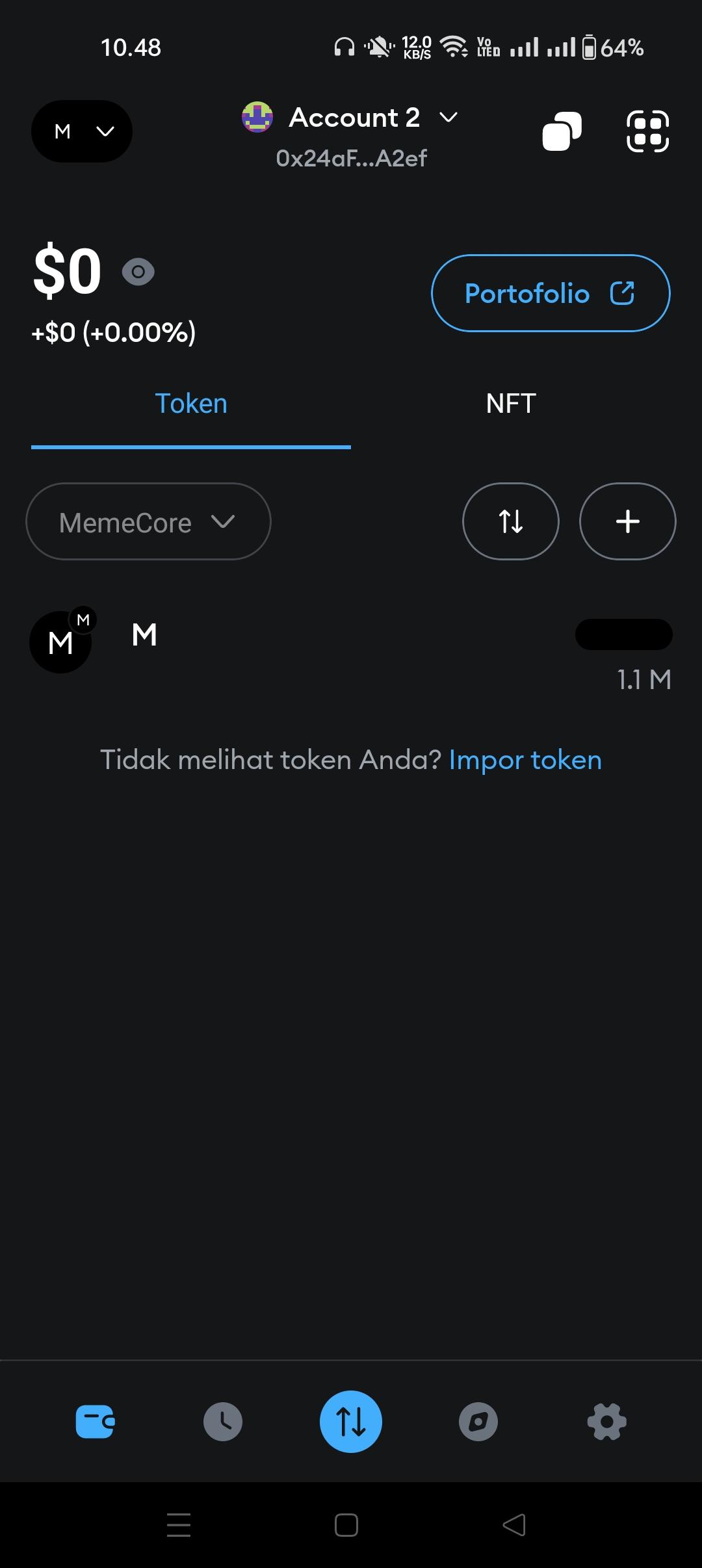Select the Token tab

click(x=191, y=404)
